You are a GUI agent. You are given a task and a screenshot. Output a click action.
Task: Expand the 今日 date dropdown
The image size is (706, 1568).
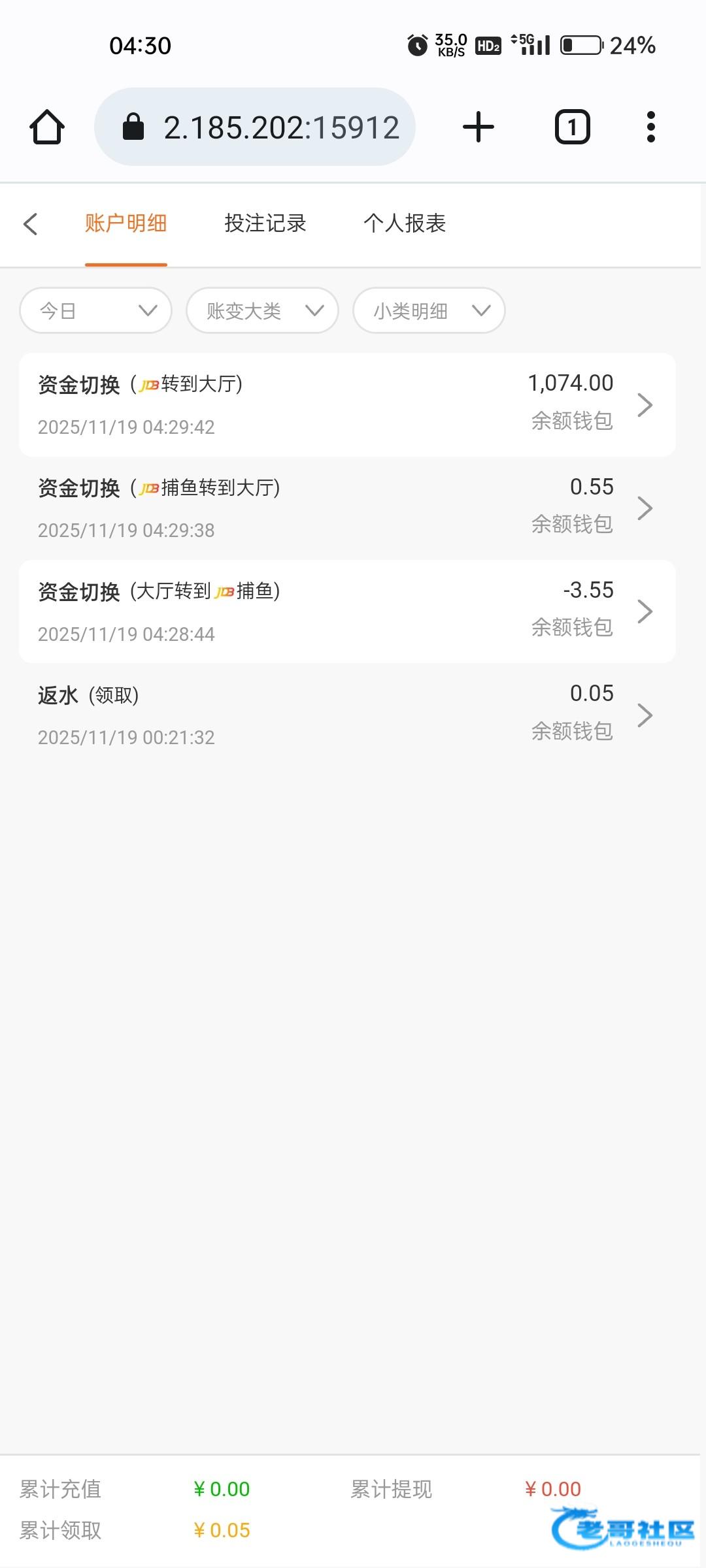point(96,310)
